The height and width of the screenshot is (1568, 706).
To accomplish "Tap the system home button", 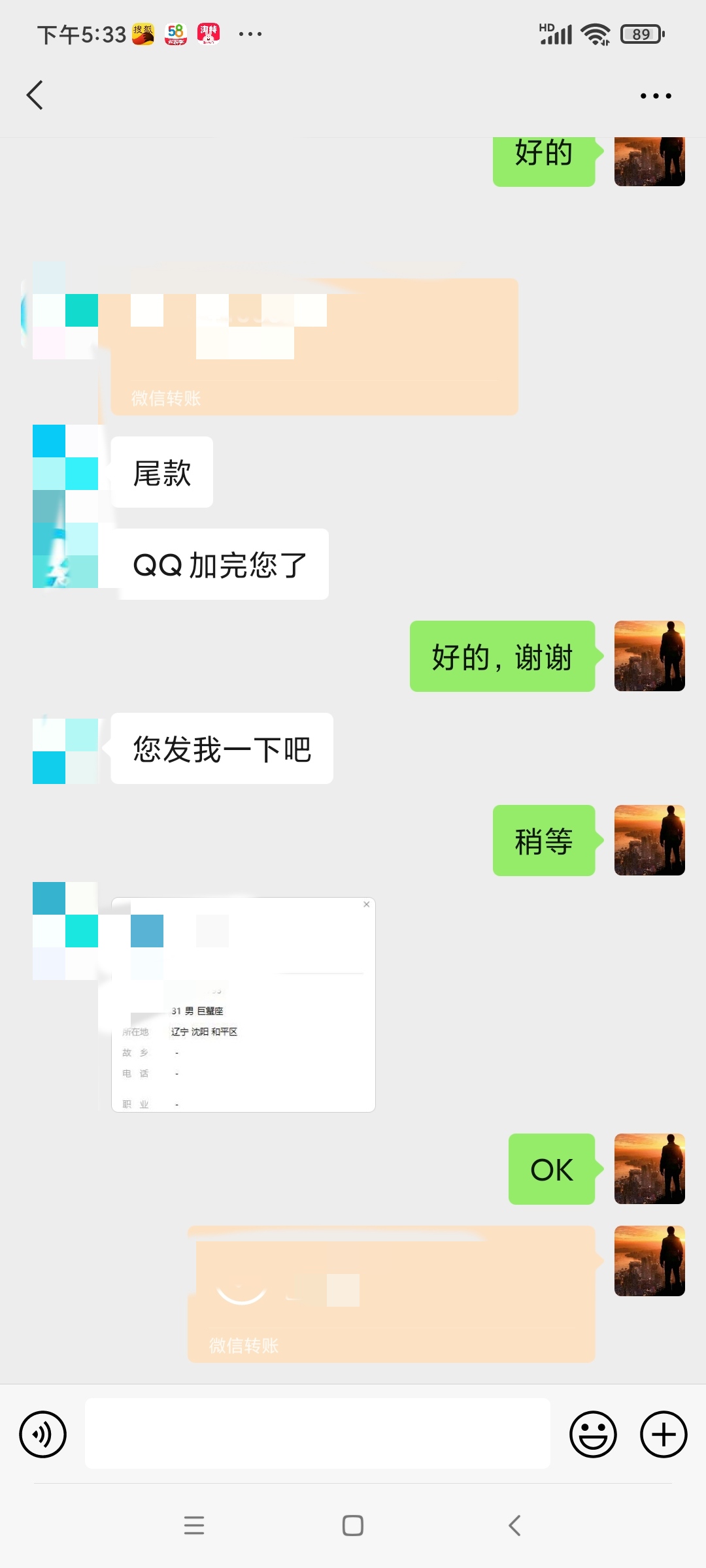I will pos(353,1526).
